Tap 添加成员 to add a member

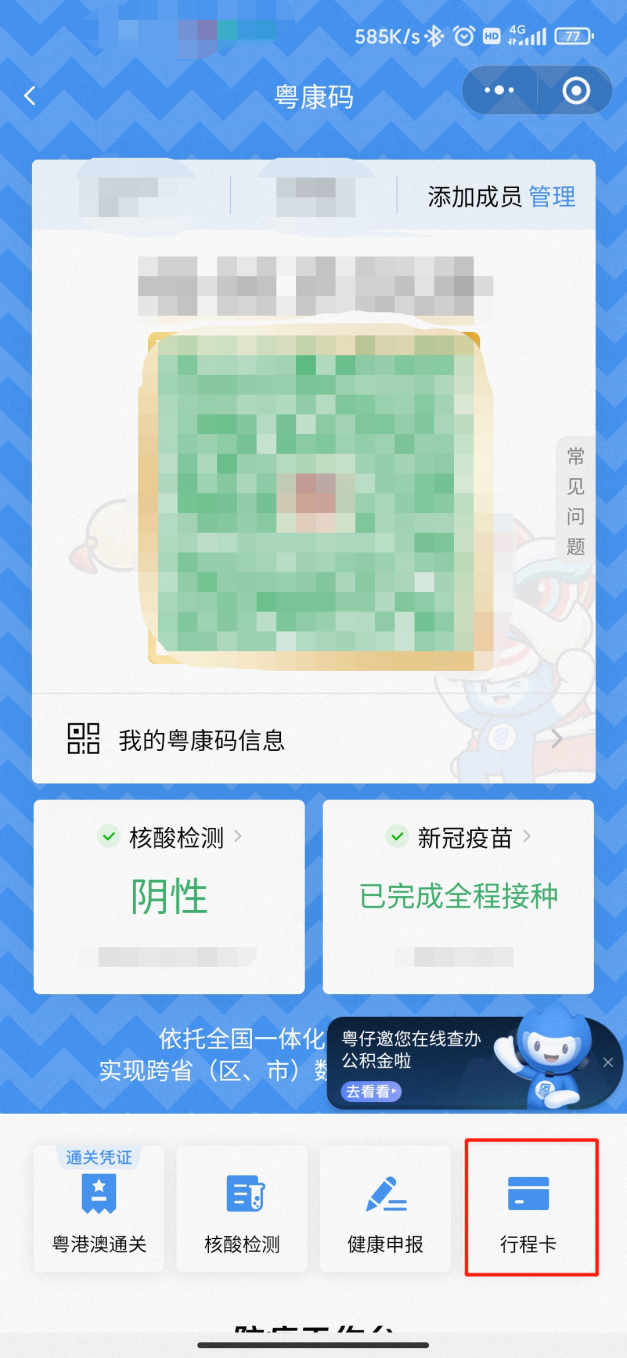474,197
